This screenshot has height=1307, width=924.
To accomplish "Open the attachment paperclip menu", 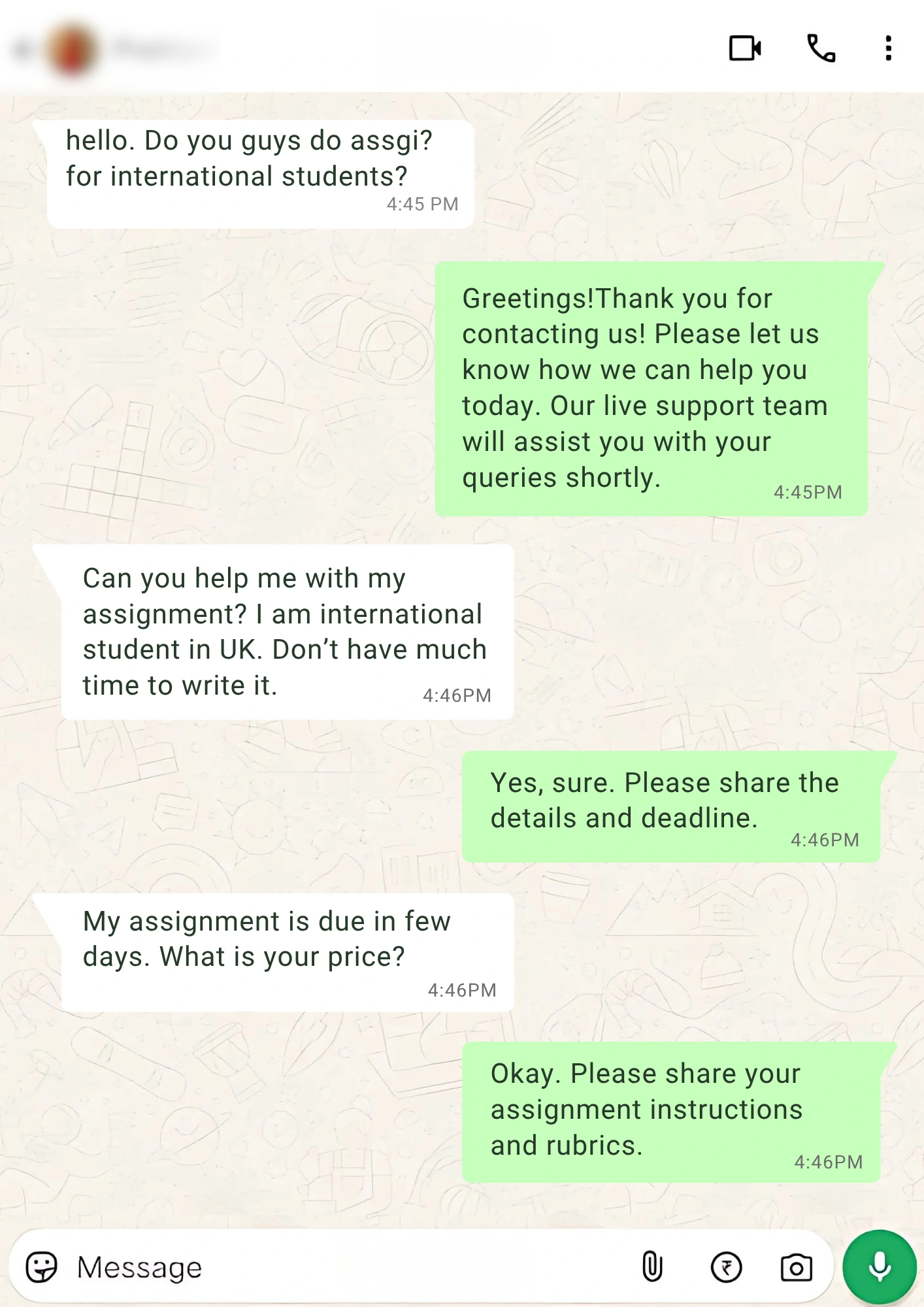I will 653,1266.
